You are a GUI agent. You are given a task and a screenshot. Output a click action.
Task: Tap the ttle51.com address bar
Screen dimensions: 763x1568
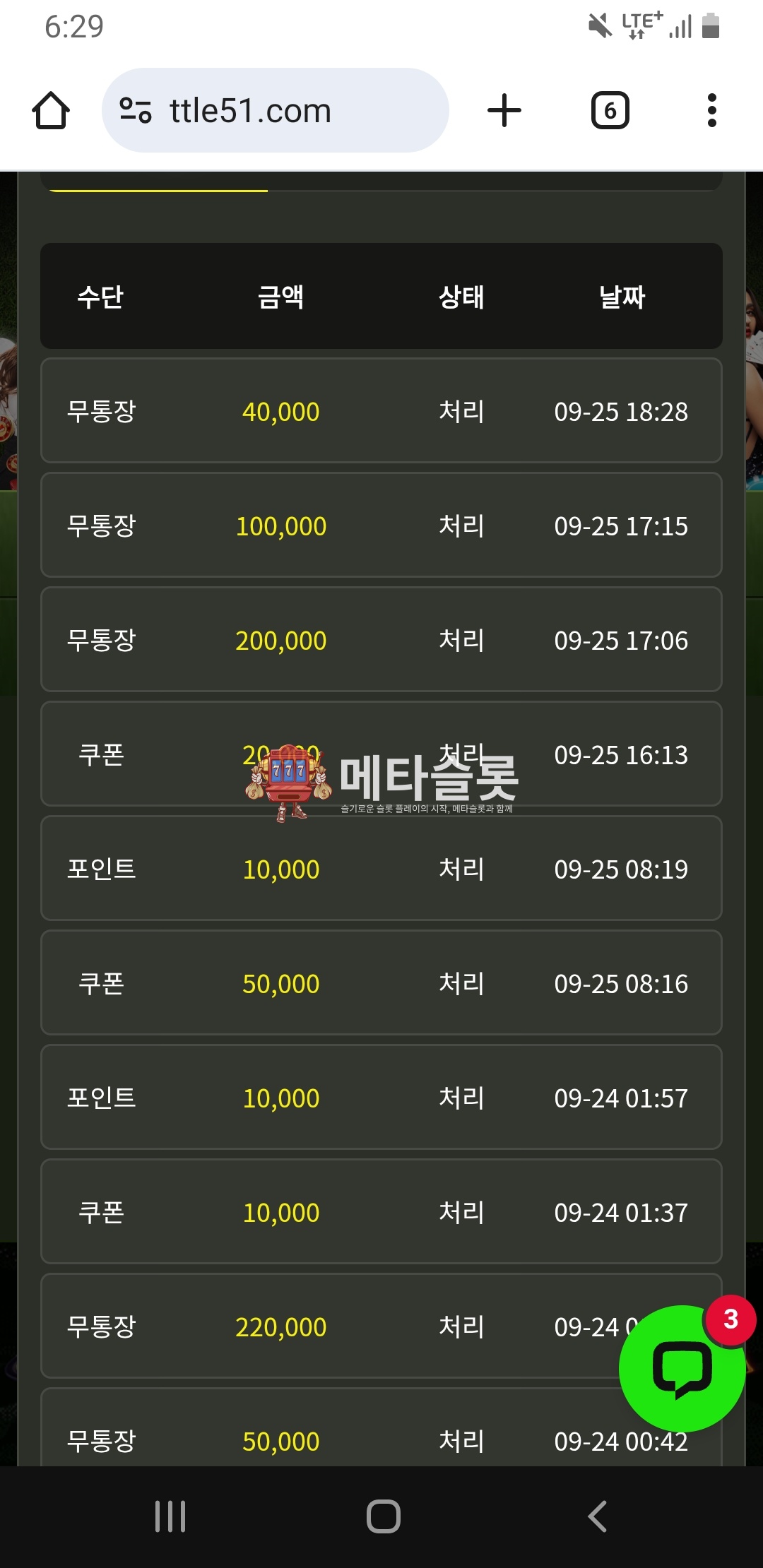coord(276,111)
